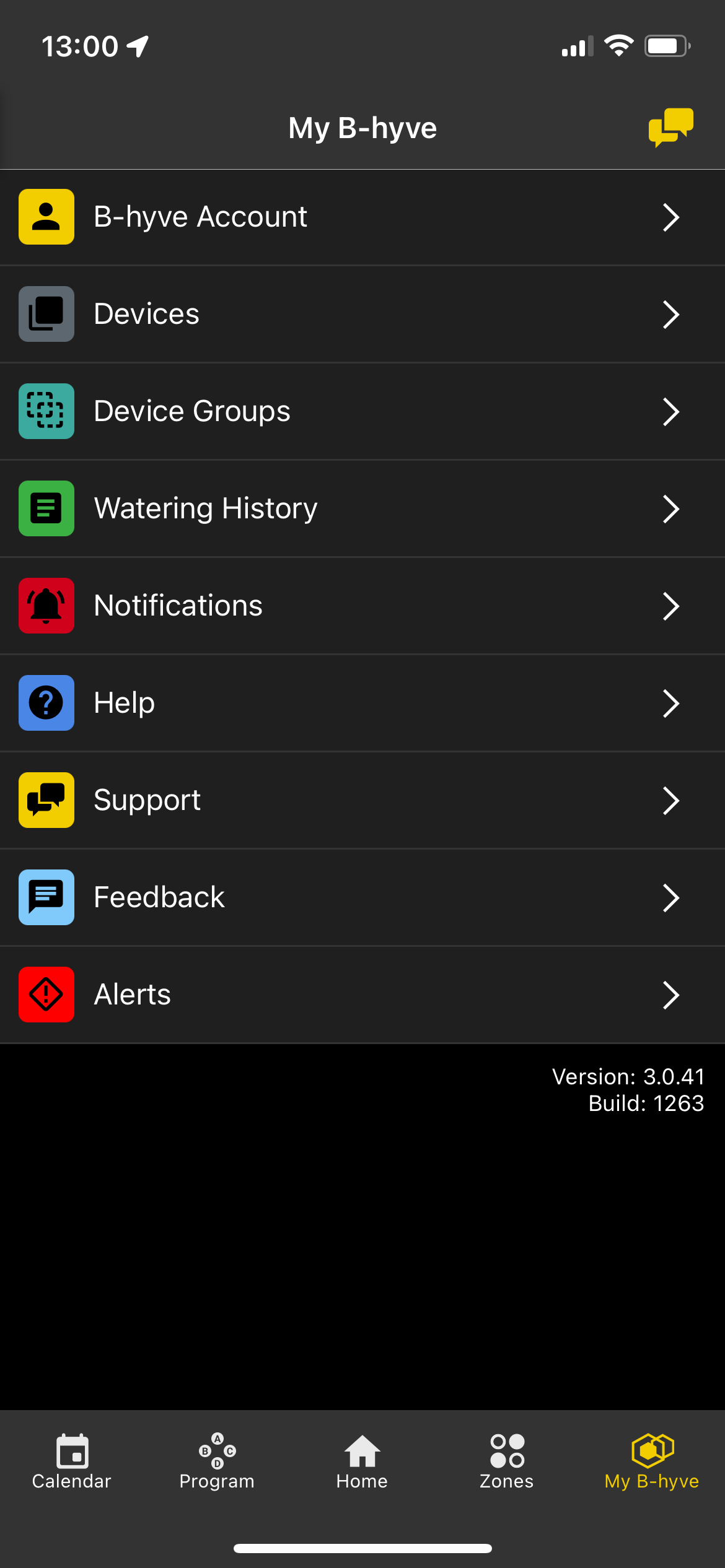Select the My B-hyve tab
Image resolution: width=725 pixels, height=1568 pixels.
(x=652, y=1461)
